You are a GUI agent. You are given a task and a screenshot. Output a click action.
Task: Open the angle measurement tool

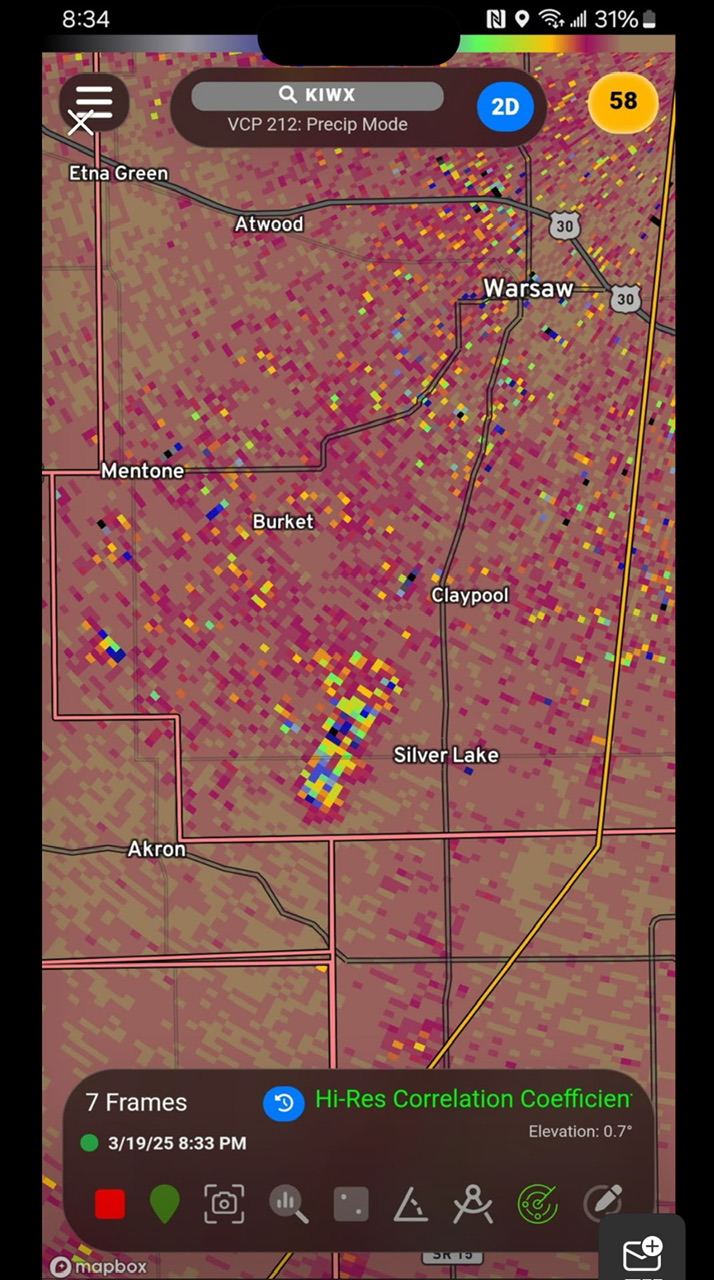411,1205
